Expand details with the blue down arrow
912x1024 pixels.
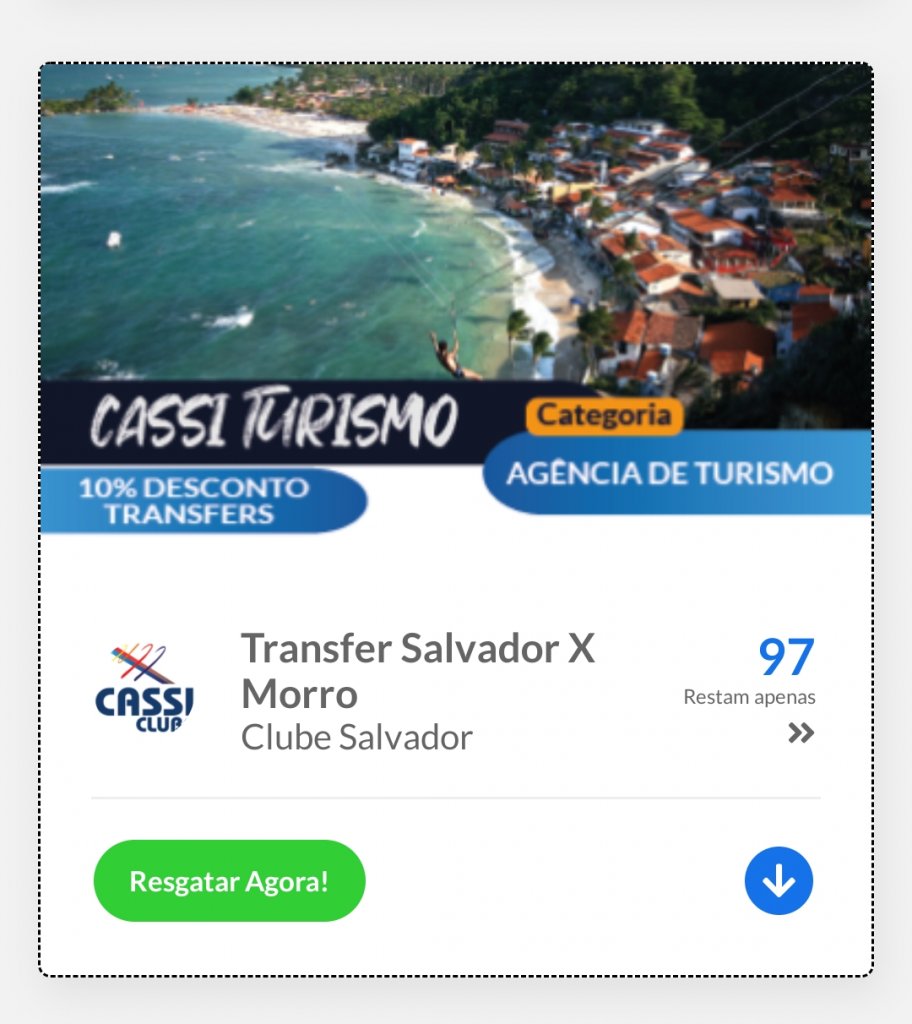click(x=778, y=881)
